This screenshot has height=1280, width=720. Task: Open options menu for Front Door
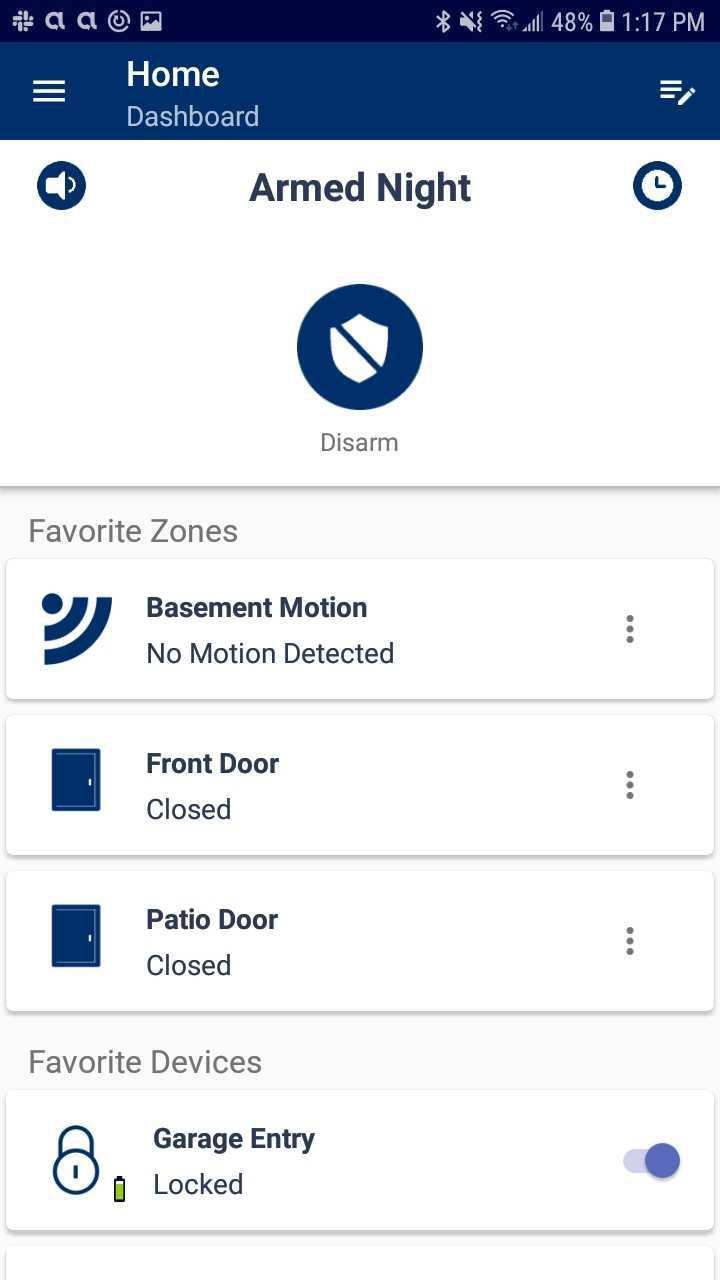pos(629,785)
